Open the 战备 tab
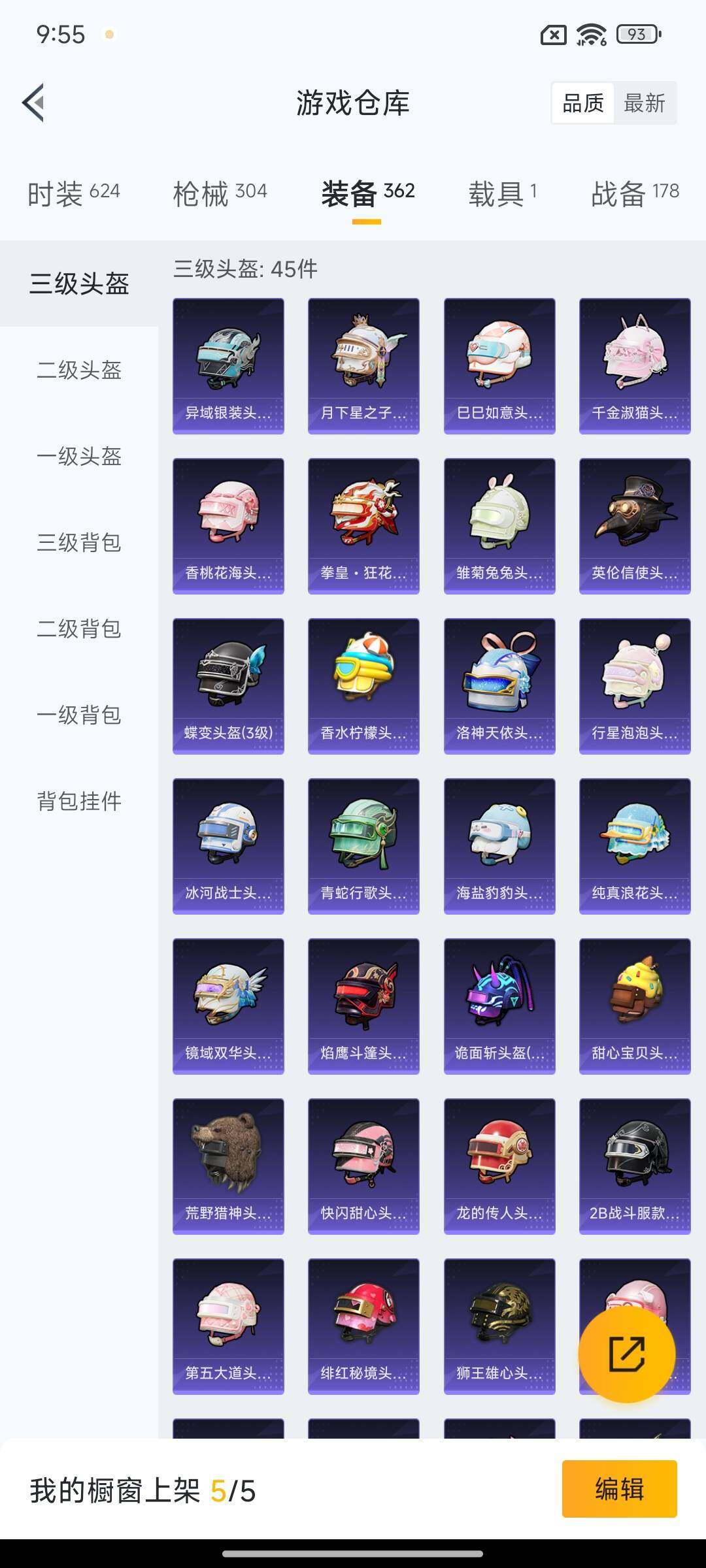The width and height of the screenshot is (706, 1568). pyautogui.click(x=635, y=193)
